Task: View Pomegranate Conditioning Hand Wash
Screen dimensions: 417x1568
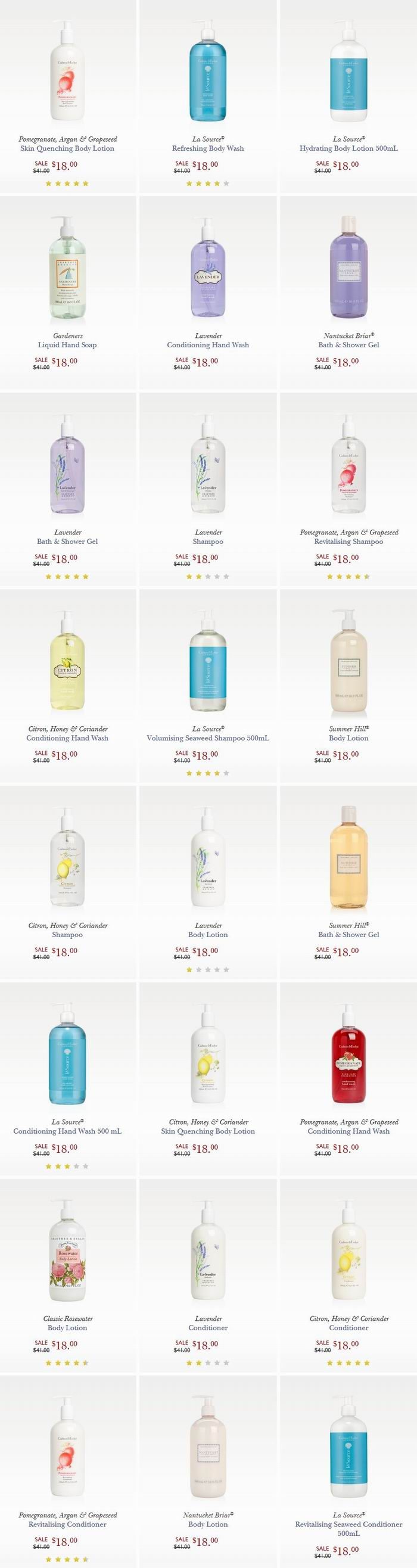Action: point(348,1131)
